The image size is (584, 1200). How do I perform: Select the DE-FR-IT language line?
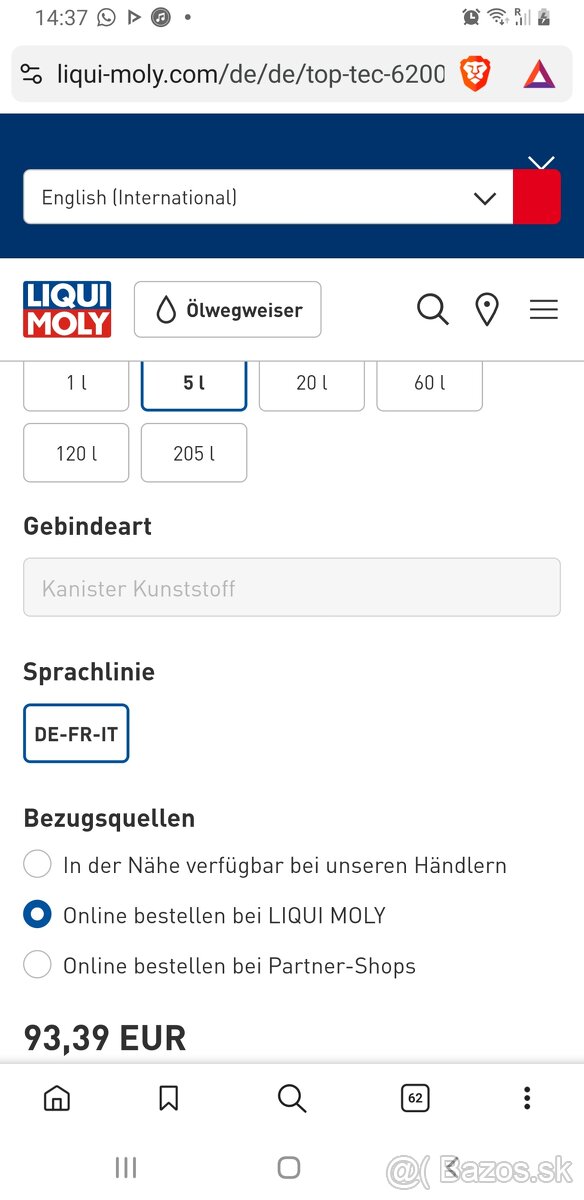point(76,734)
